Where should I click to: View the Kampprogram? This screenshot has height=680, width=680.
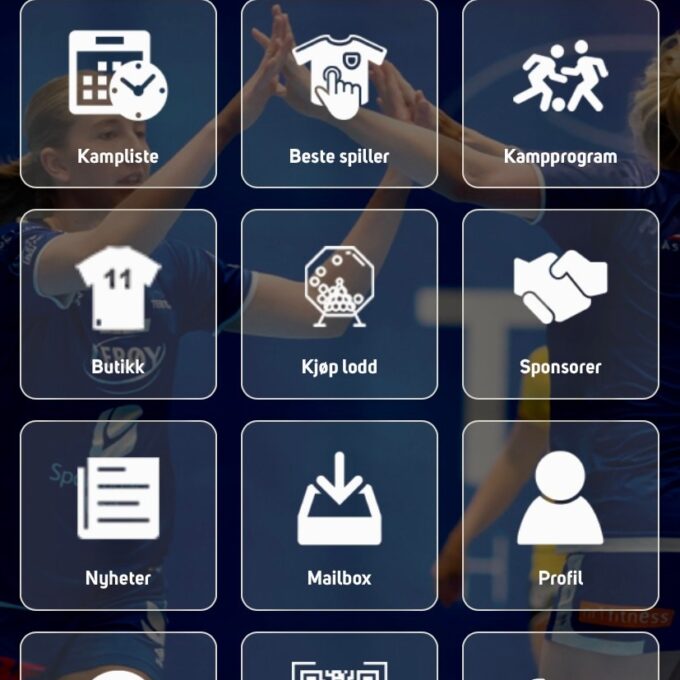[560, 94]
